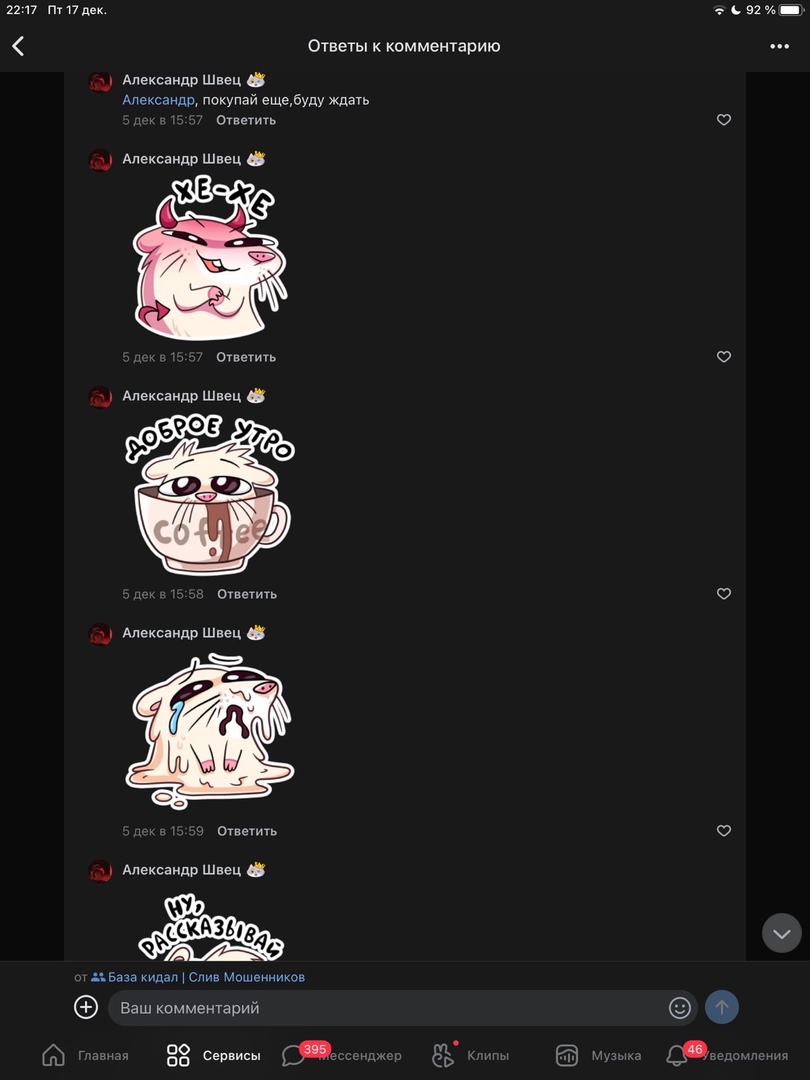810x1080 pixels.
Task: Open the Уведомления tab
Action: click(727, 1055)
